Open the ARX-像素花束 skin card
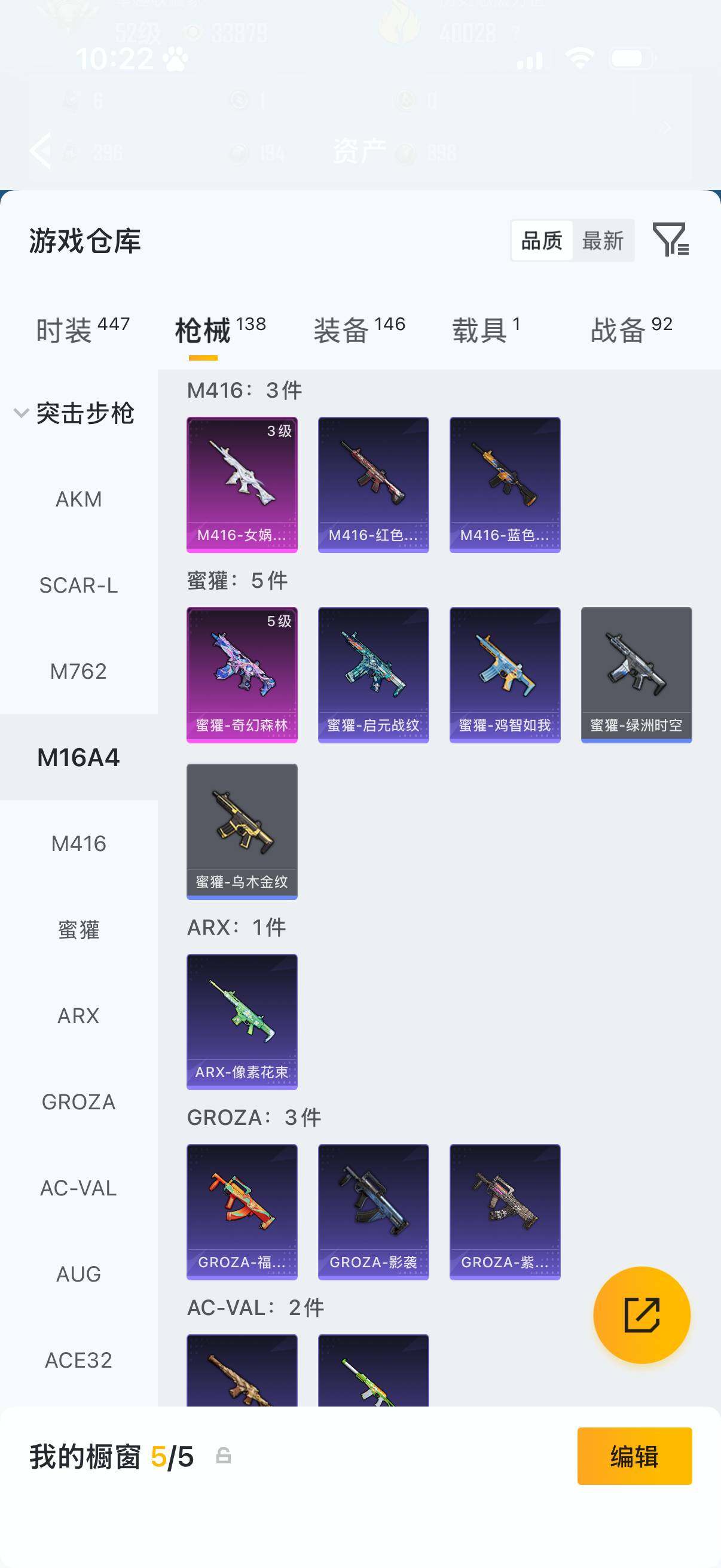721x1568 pixels. click(242, 1021)
